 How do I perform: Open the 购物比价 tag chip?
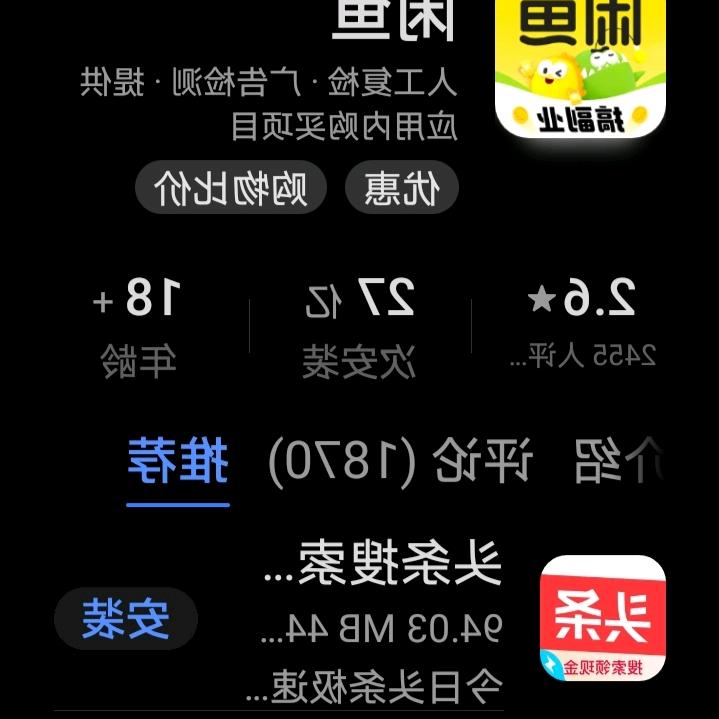coord(231,188)
